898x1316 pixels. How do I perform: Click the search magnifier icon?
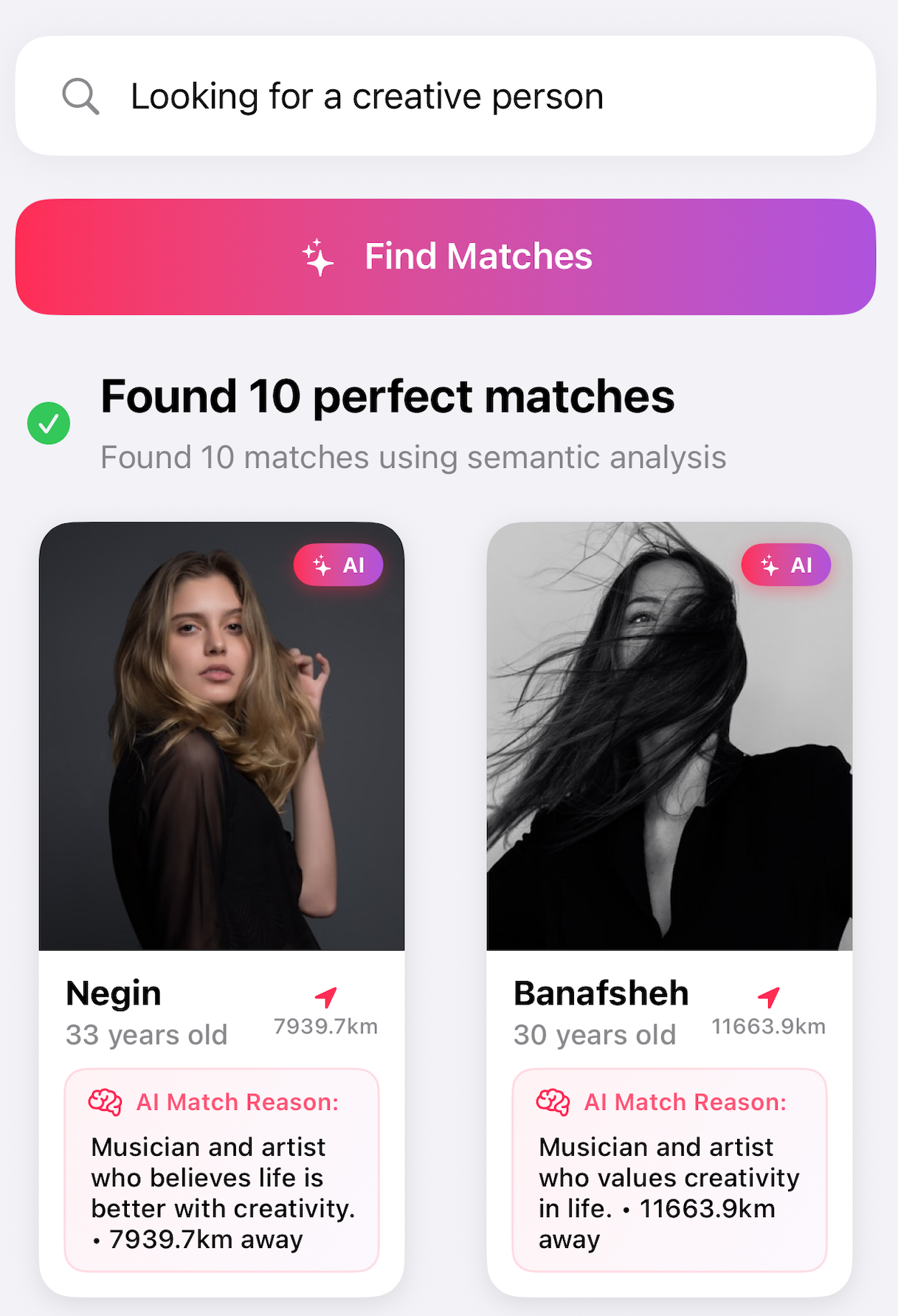[80, 96]
